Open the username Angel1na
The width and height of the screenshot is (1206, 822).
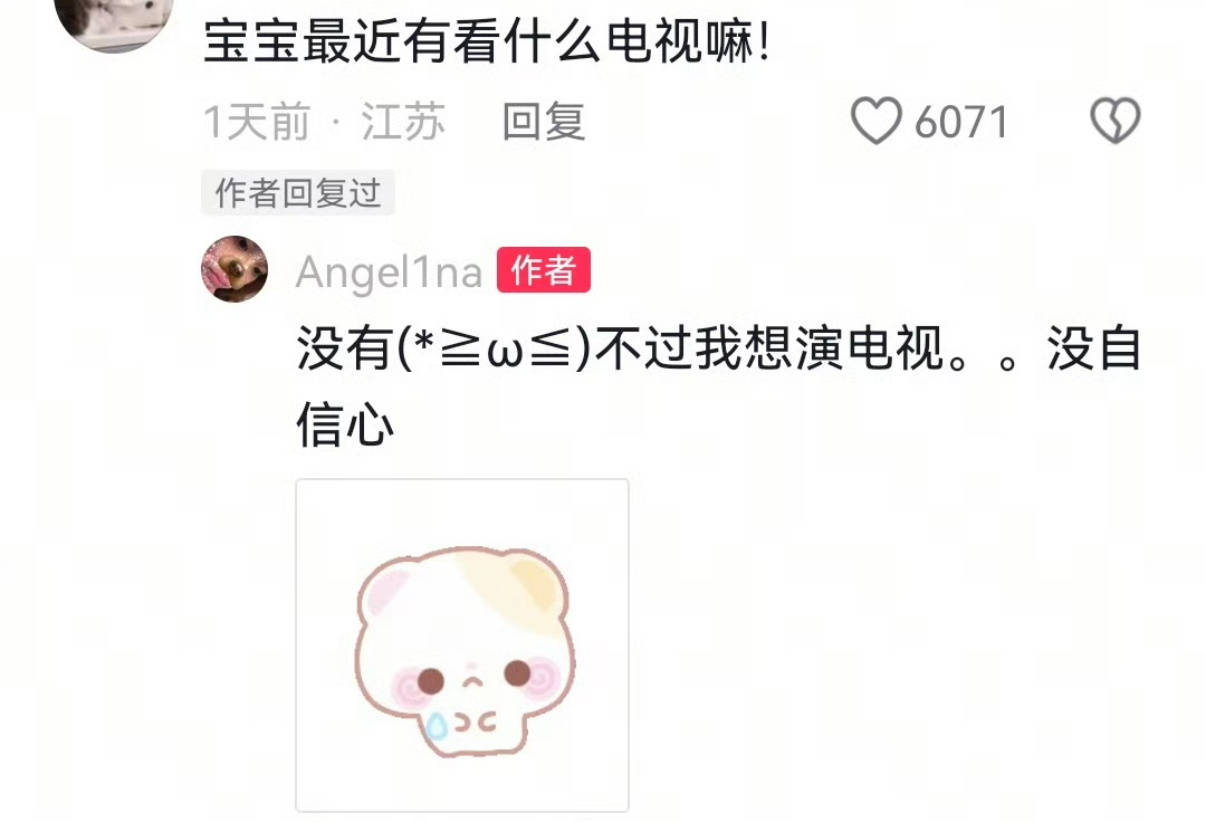[389, 272]
